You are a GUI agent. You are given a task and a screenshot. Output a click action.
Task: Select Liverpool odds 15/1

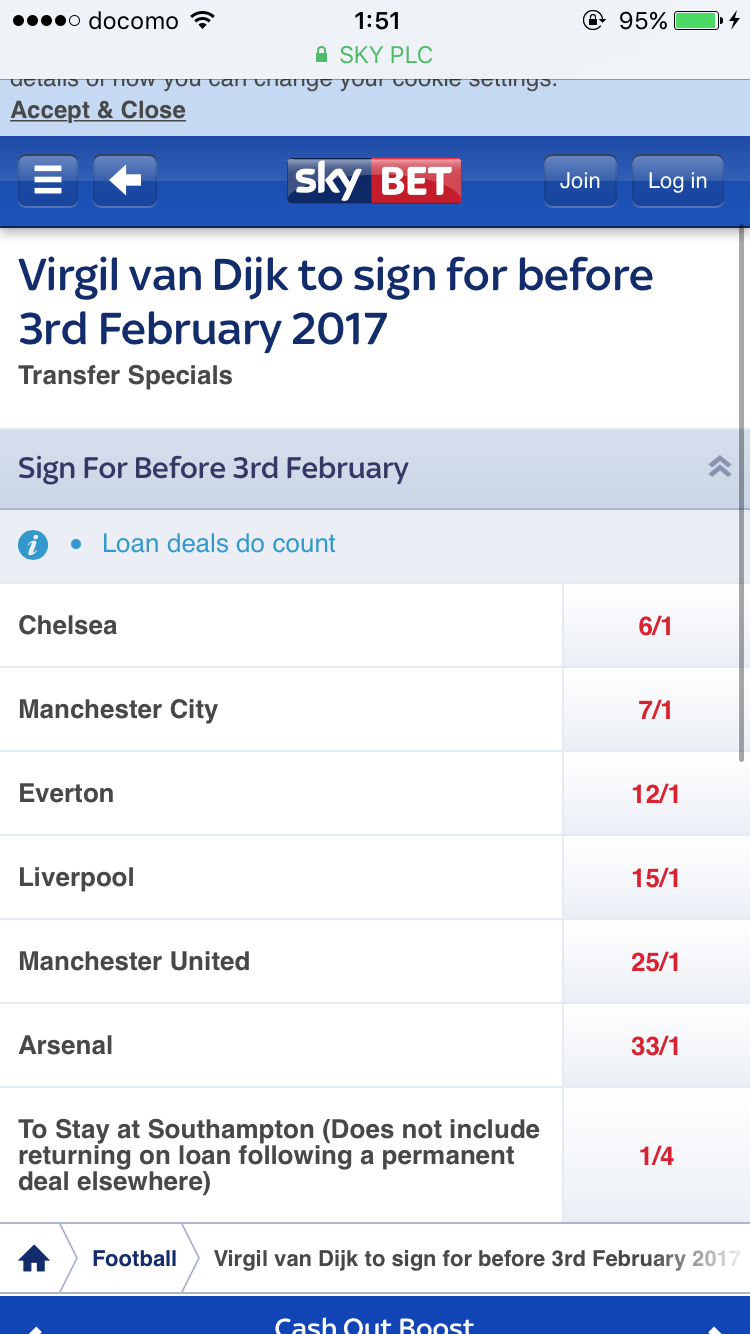point(655,878)
